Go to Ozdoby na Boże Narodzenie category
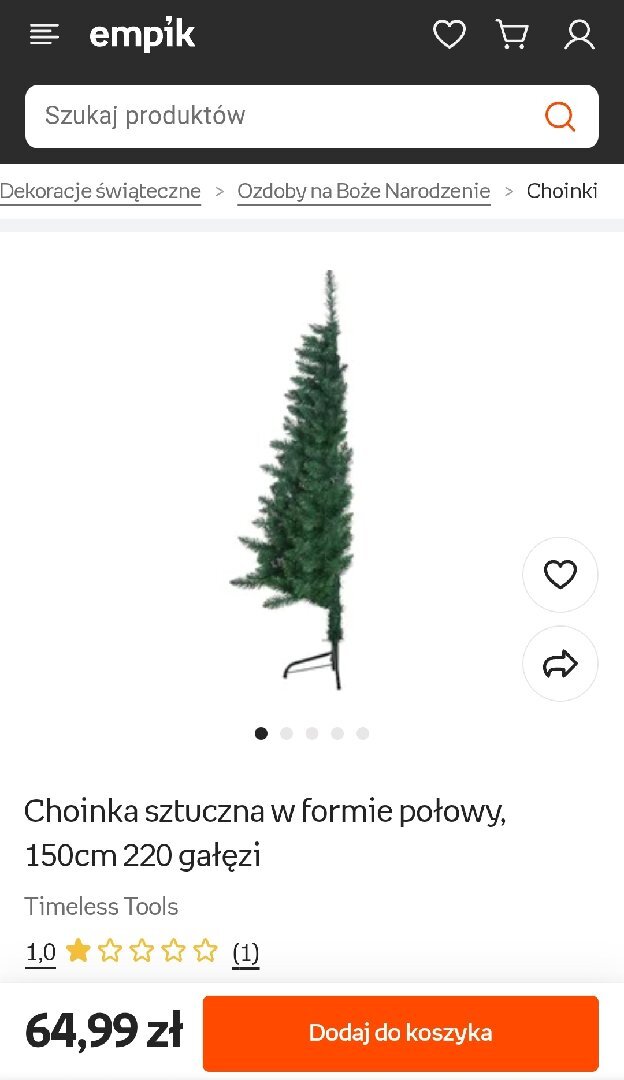Image resolution: width=624 pixels, height=1080 pixels. point(364,191)
